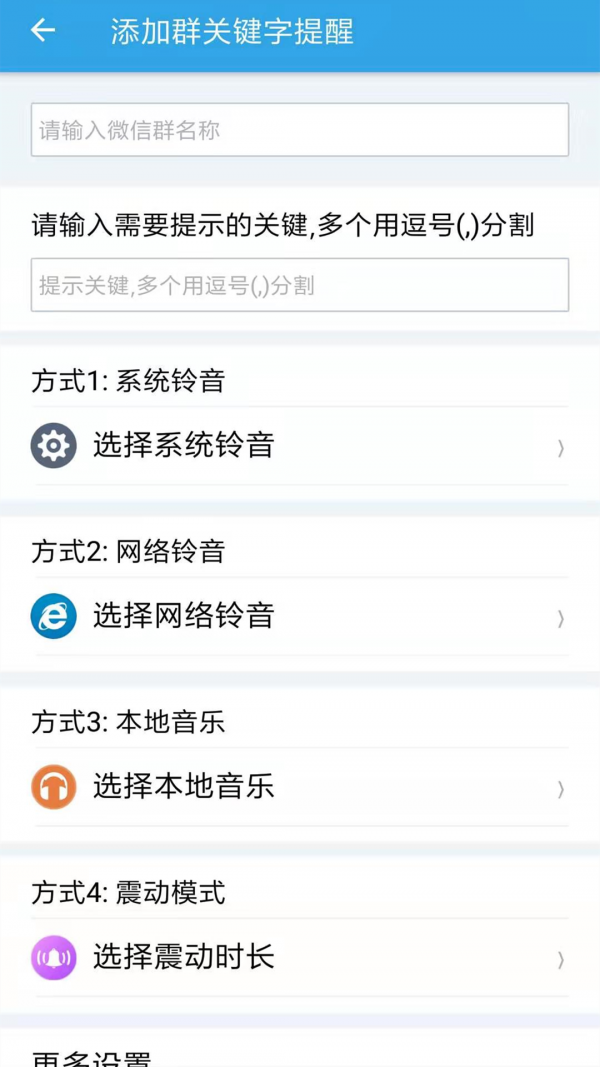The width and height of the screenshot is (600, 1067).
Task: Select vibration duration via 选择震动时长
Action: 300,958
